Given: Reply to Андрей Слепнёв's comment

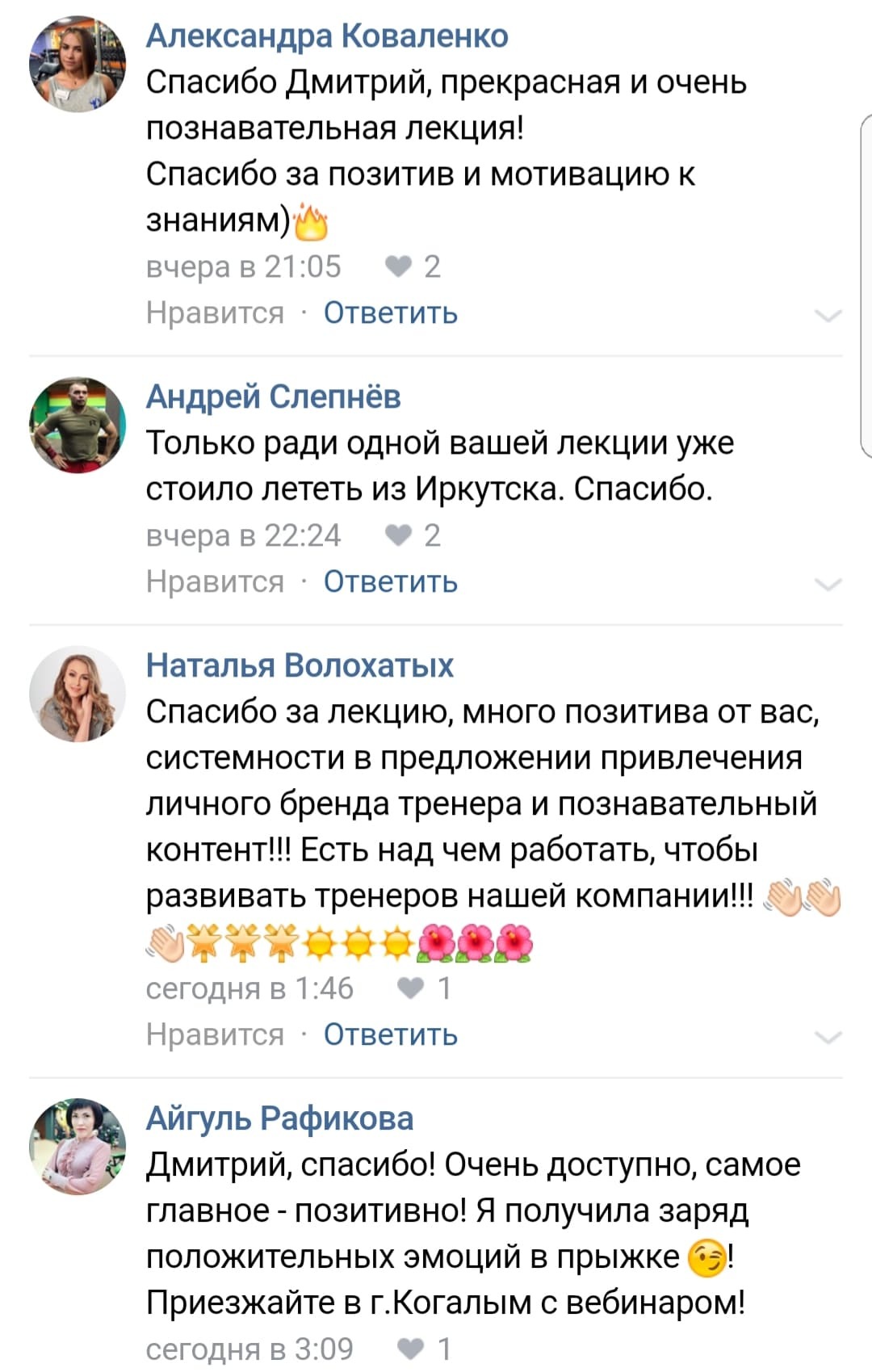Looking at the screenshot, I should 391,581.
